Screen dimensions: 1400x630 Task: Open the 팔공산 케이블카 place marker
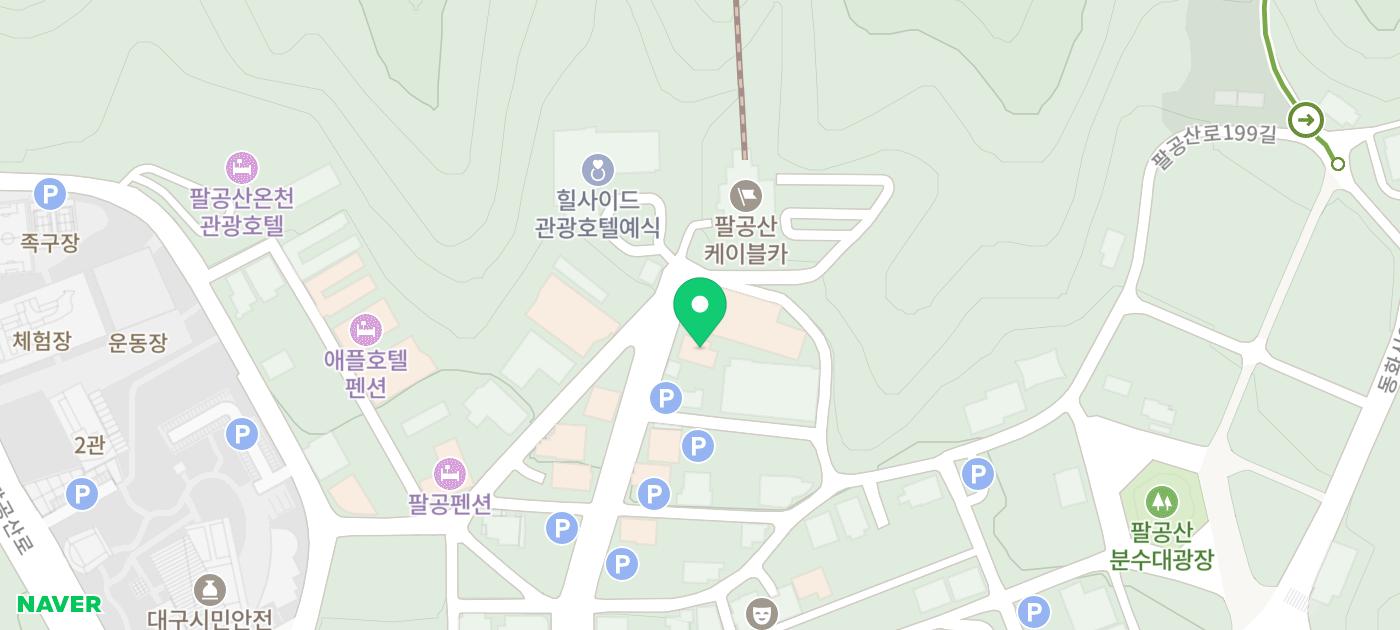coord(746,195)
